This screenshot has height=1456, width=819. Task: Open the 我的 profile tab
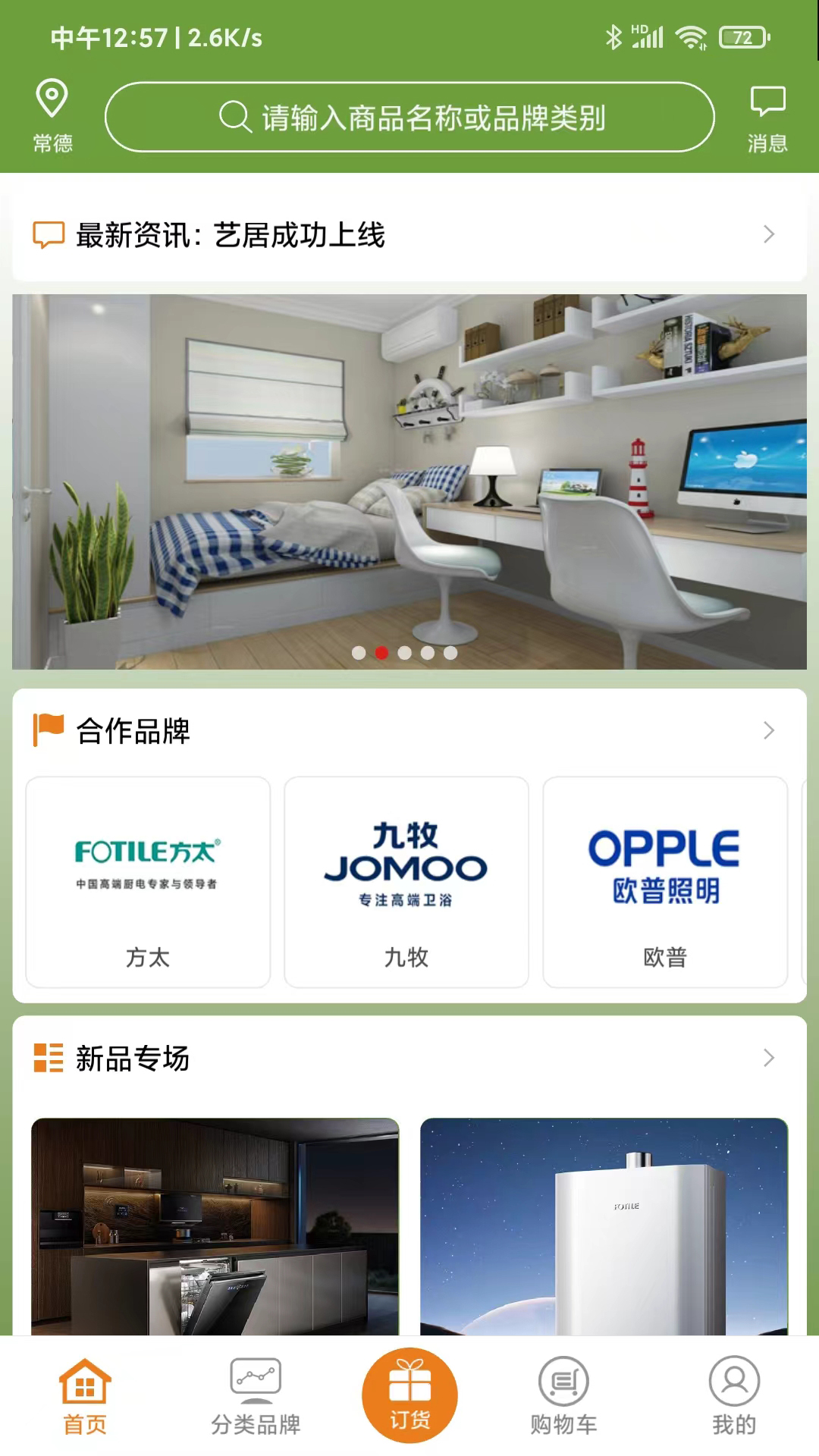(733, 1396)
